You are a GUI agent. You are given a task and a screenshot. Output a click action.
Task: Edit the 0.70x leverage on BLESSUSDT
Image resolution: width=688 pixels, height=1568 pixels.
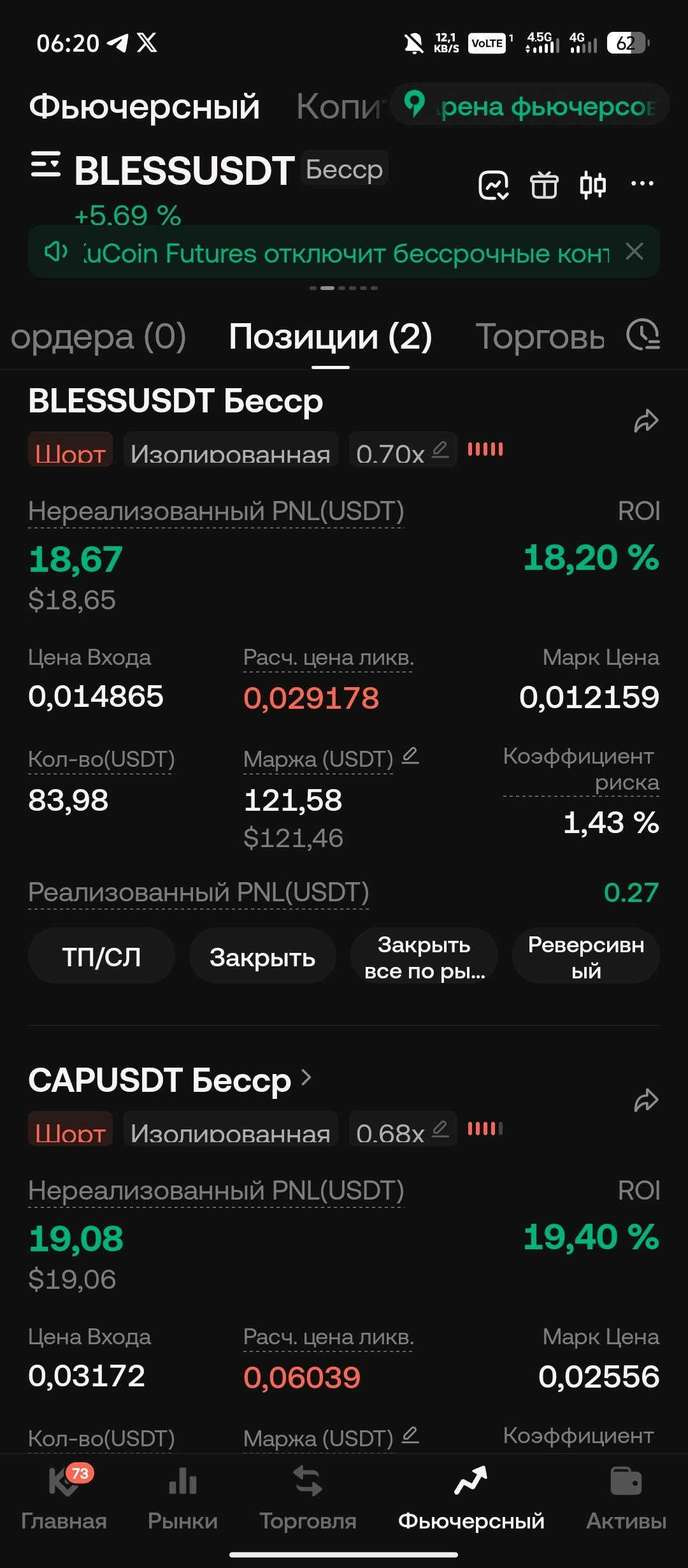click(403, 451)
